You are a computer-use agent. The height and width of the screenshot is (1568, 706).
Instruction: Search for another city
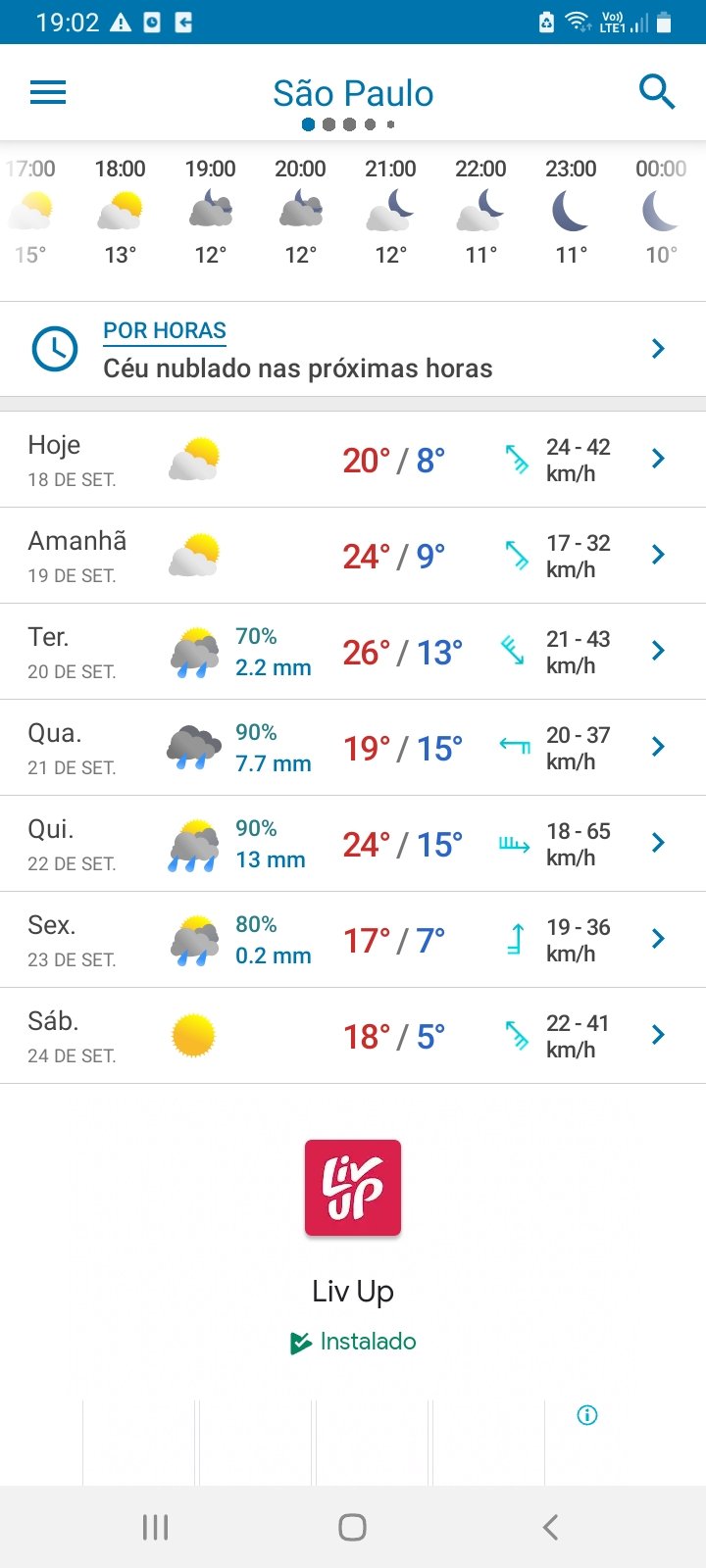point(657,92)
